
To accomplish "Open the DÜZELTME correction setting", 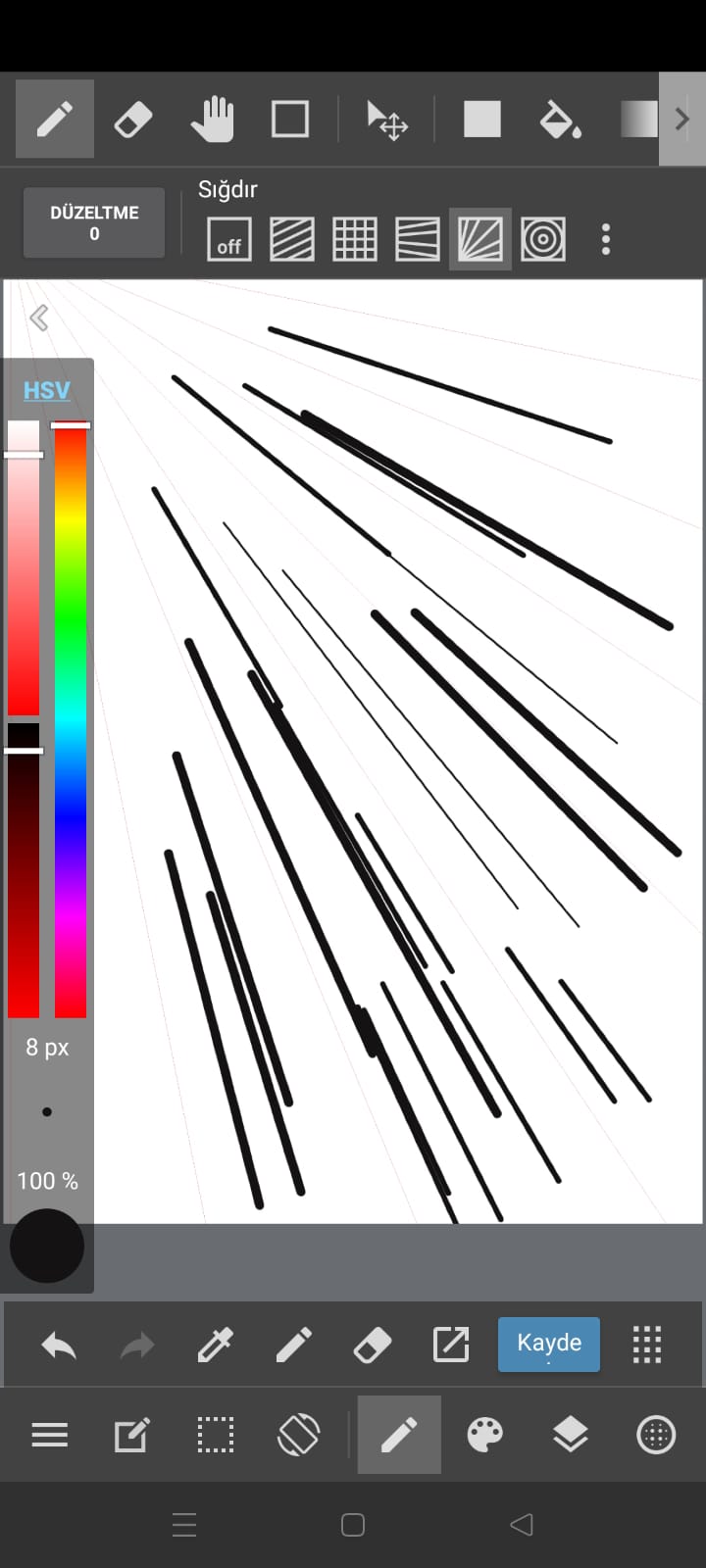I will (94, 222).
